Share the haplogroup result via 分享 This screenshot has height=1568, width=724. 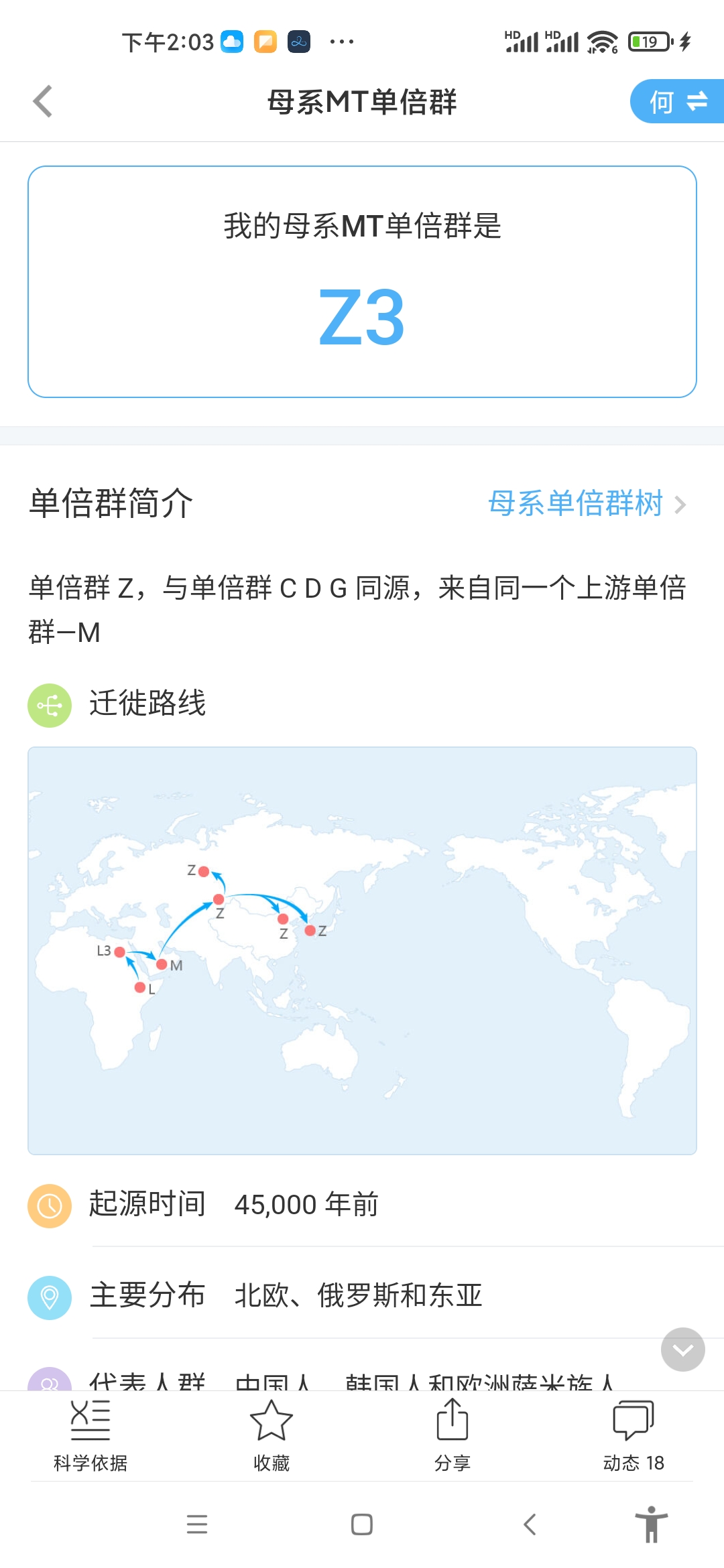[452, 1436]
